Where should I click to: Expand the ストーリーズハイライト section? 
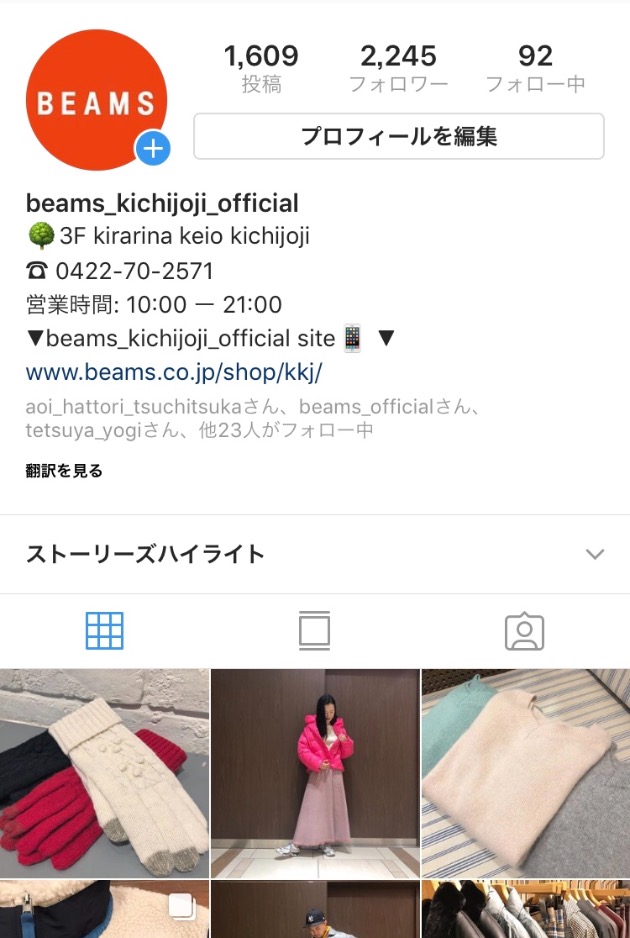pyautogui.click(x=594, y=554)
